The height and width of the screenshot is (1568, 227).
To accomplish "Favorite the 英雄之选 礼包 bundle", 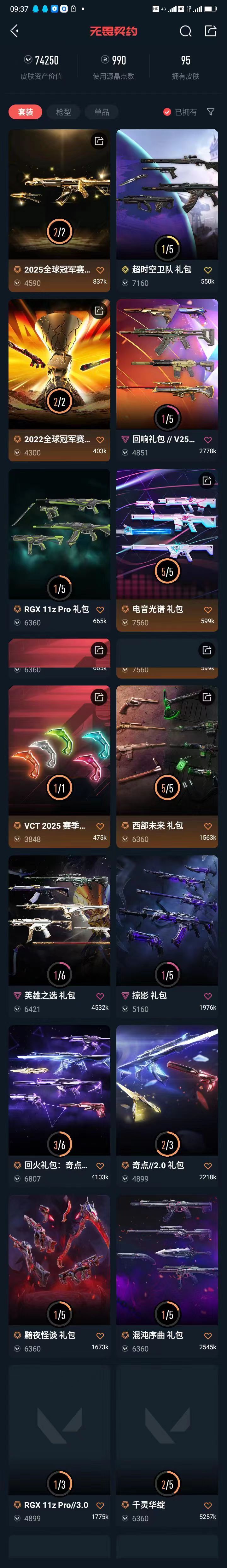I will pos(100,996).
